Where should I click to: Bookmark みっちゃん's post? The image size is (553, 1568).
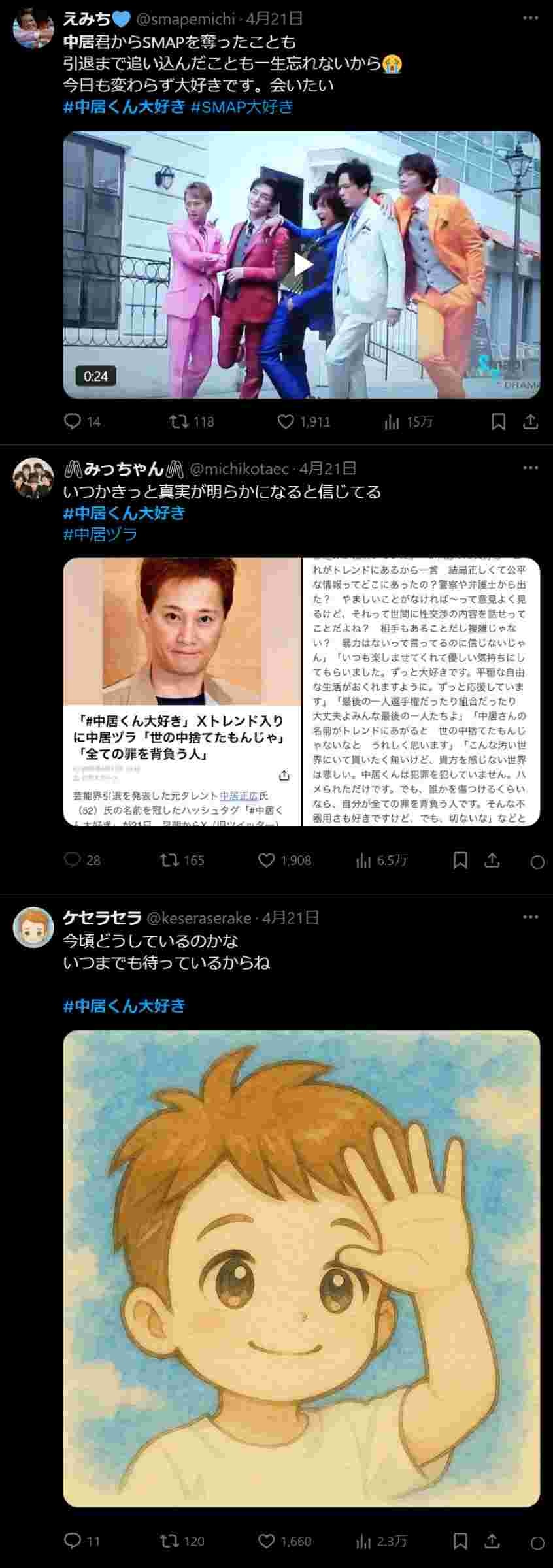pos(460,860)
